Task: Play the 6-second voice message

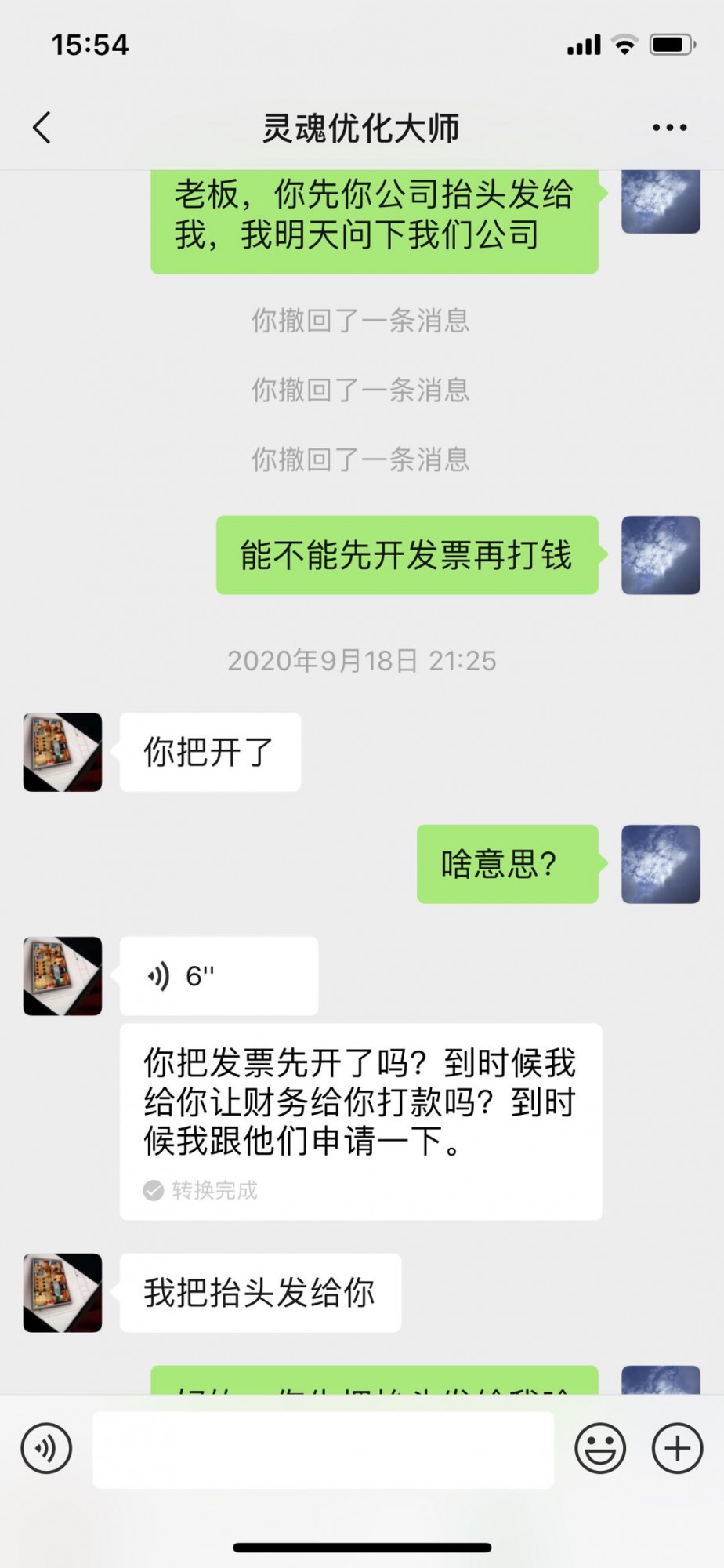Action: (218, 976)
